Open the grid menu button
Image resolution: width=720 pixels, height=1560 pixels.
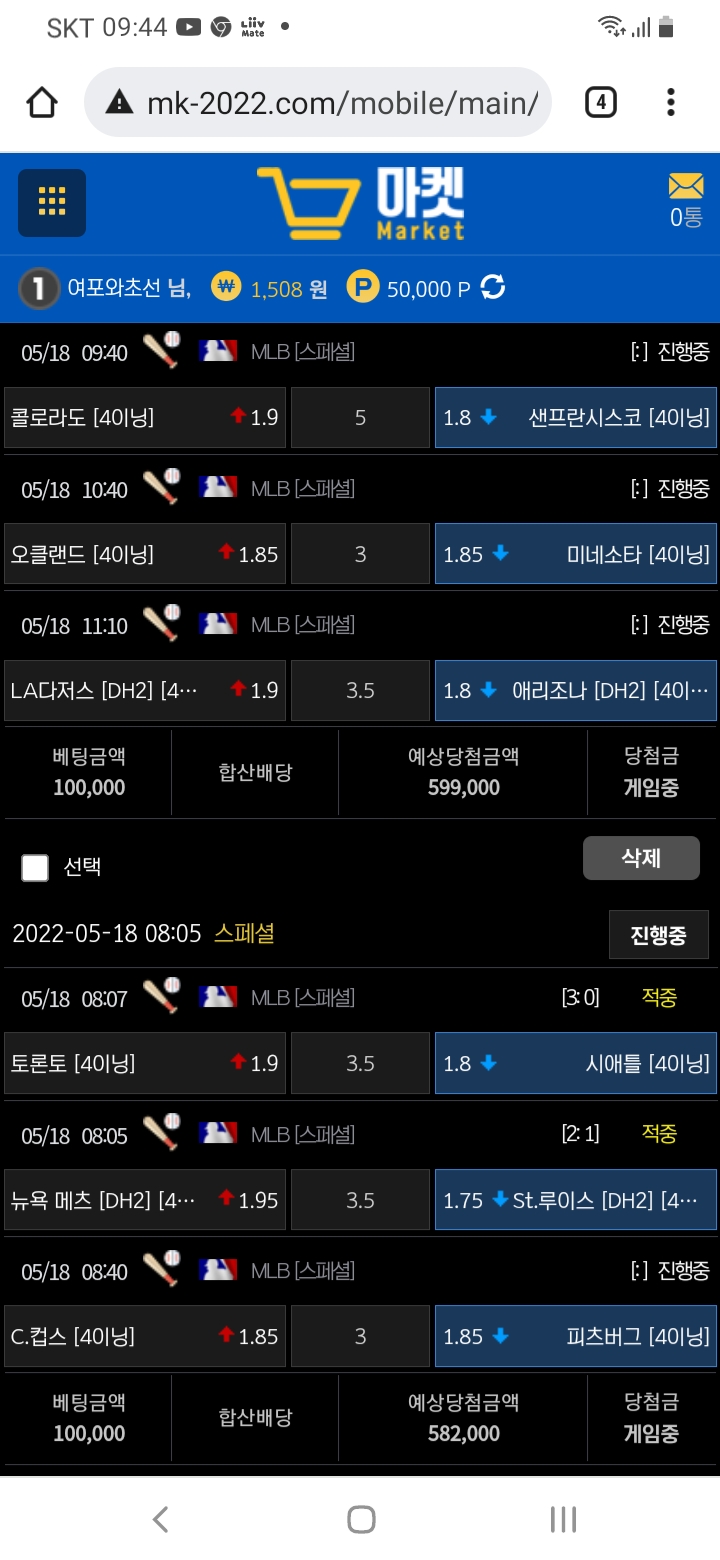(x=52, y=203)
